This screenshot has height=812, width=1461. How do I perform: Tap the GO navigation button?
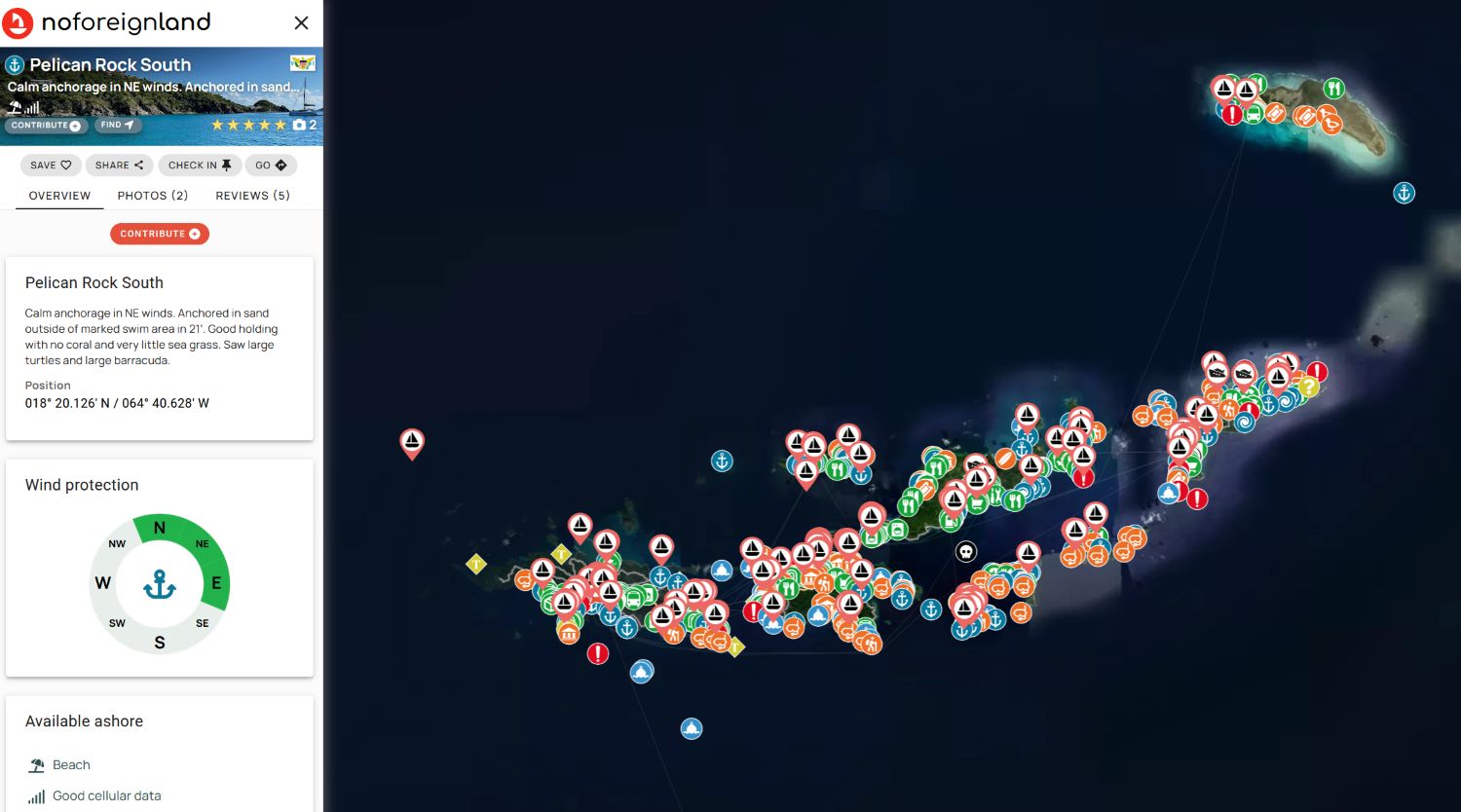pyautogui.click(x=271, y=166)
